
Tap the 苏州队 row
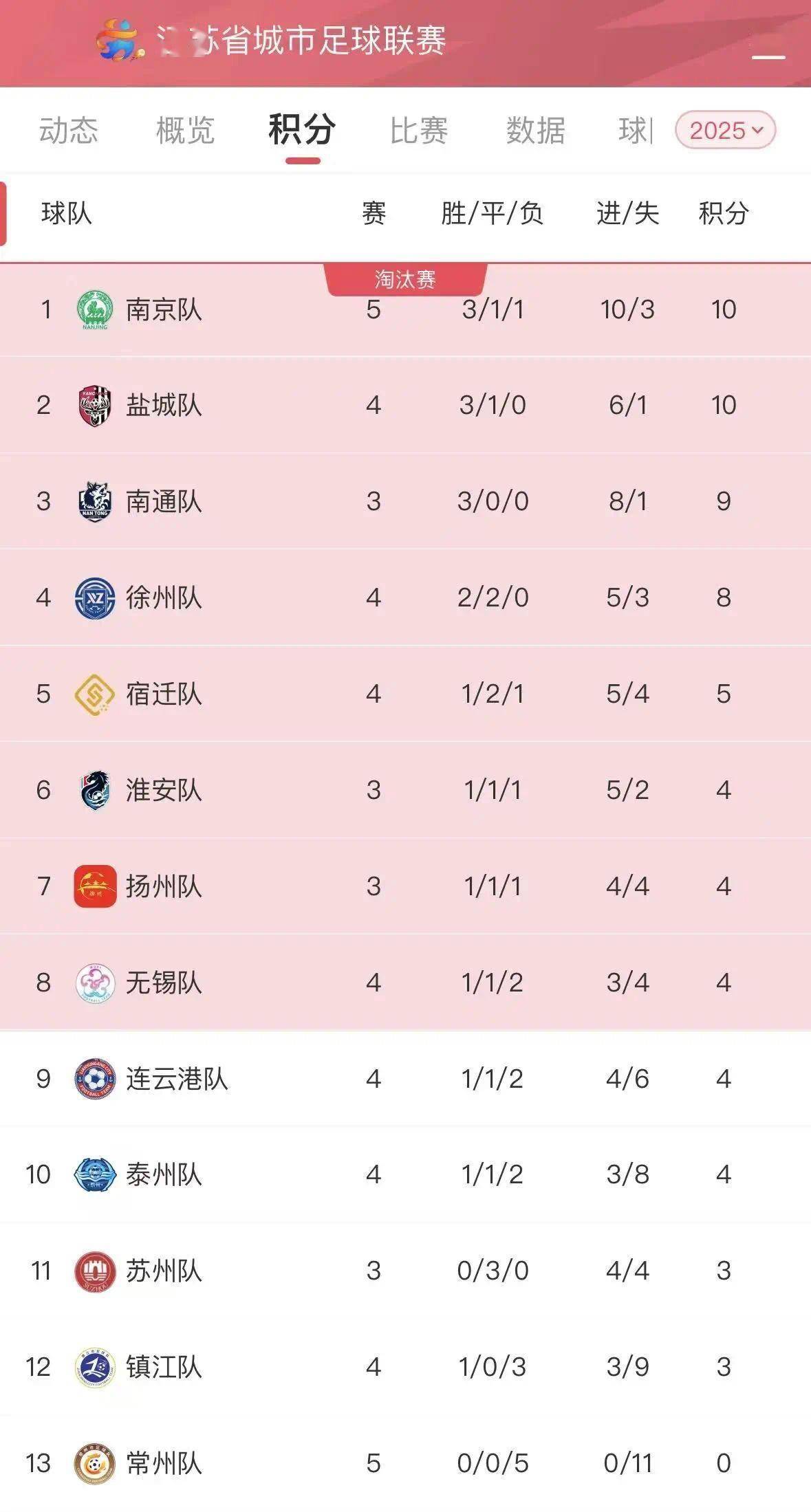(x=405, y=1271)
